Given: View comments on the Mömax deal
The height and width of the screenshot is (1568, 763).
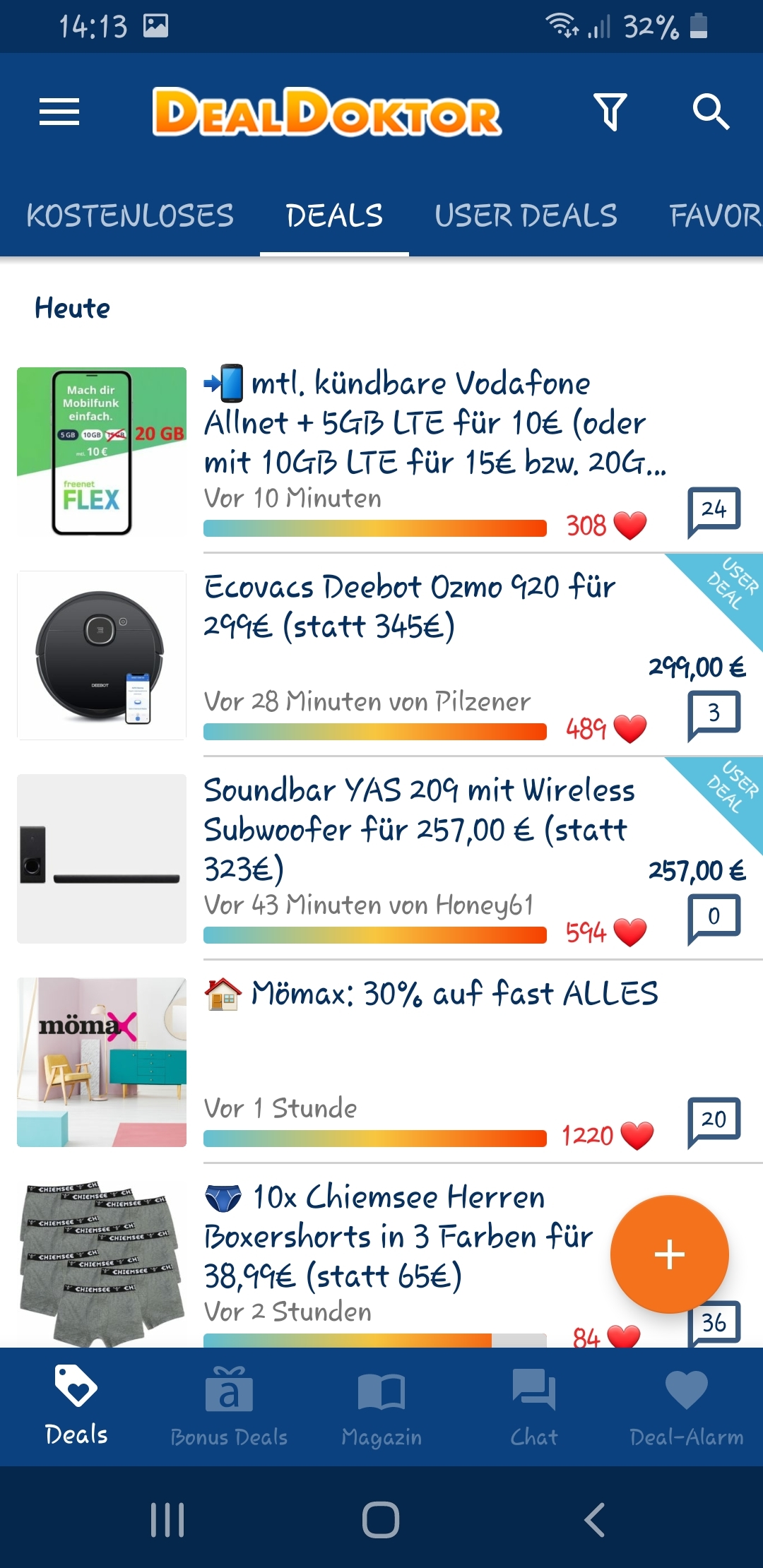Looking at the screenshot, I should [714, 1122].
